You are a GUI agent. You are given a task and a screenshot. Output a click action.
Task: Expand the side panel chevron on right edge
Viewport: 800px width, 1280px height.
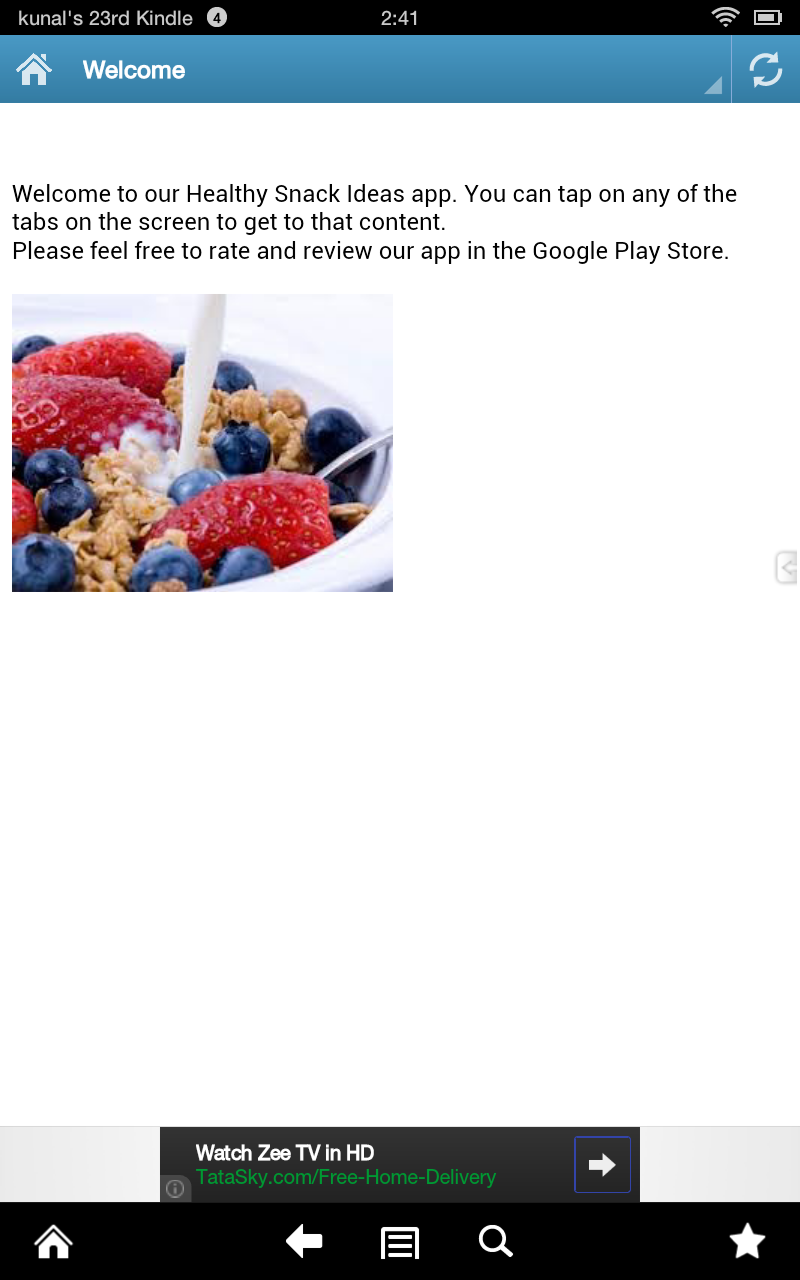(787, 566)
